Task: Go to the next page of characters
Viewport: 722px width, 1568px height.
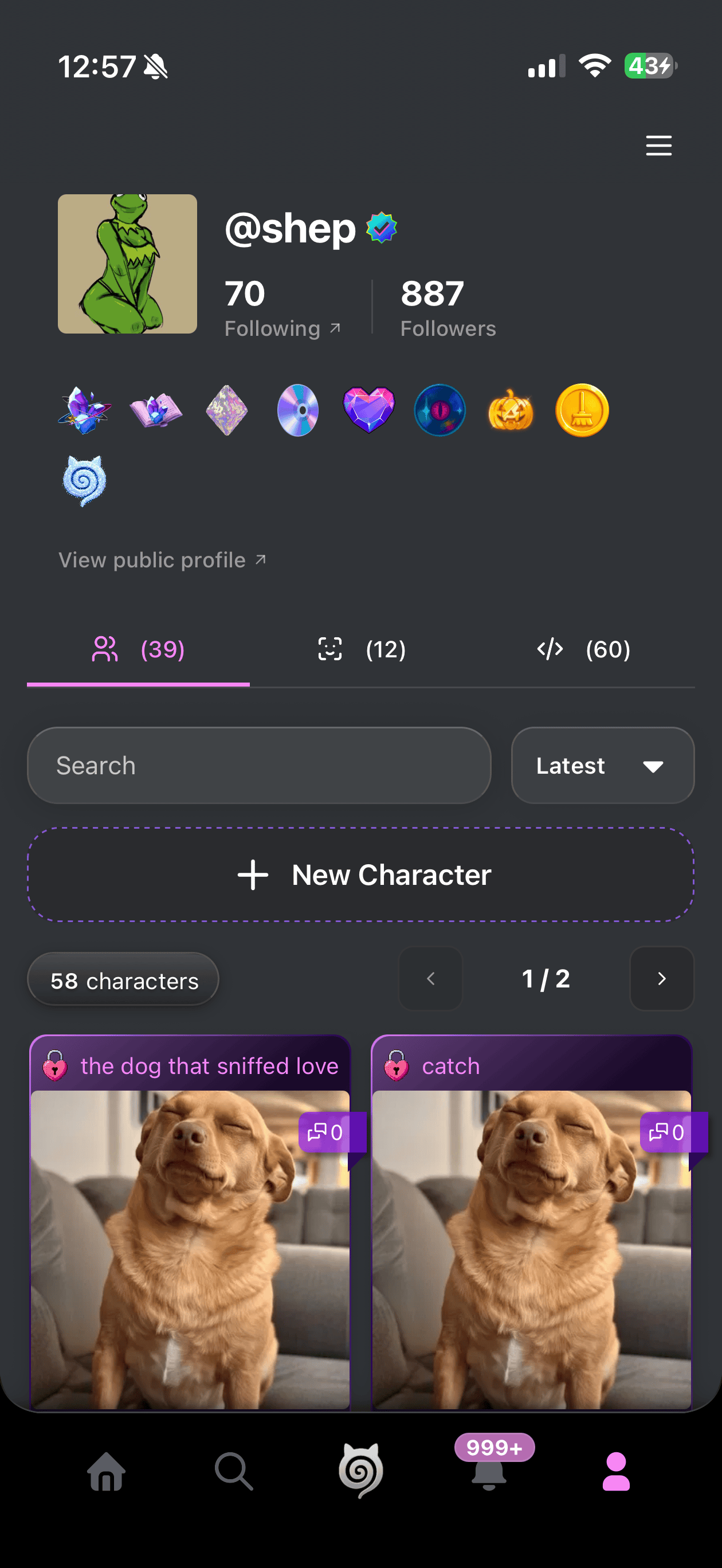Action: click(x=661, y=978)
